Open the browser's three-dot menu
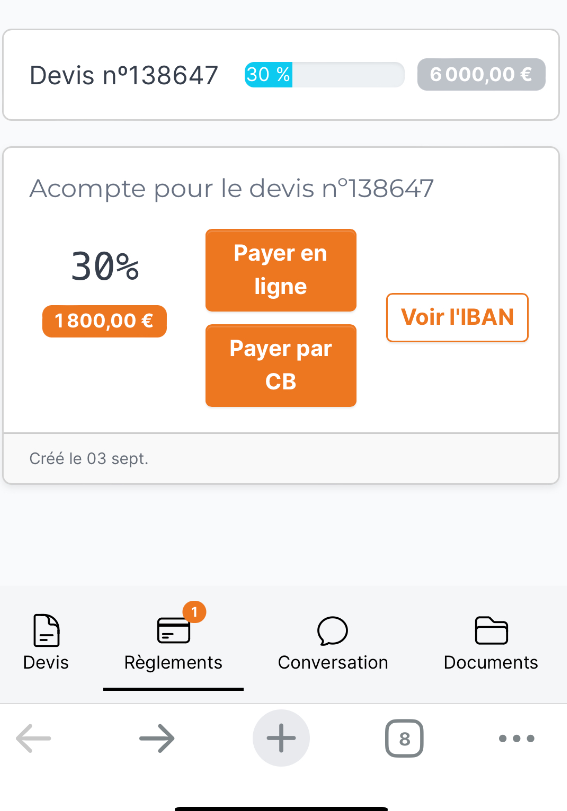The width and height of the screenshot is (567, 811). click(x=516, y=738)
